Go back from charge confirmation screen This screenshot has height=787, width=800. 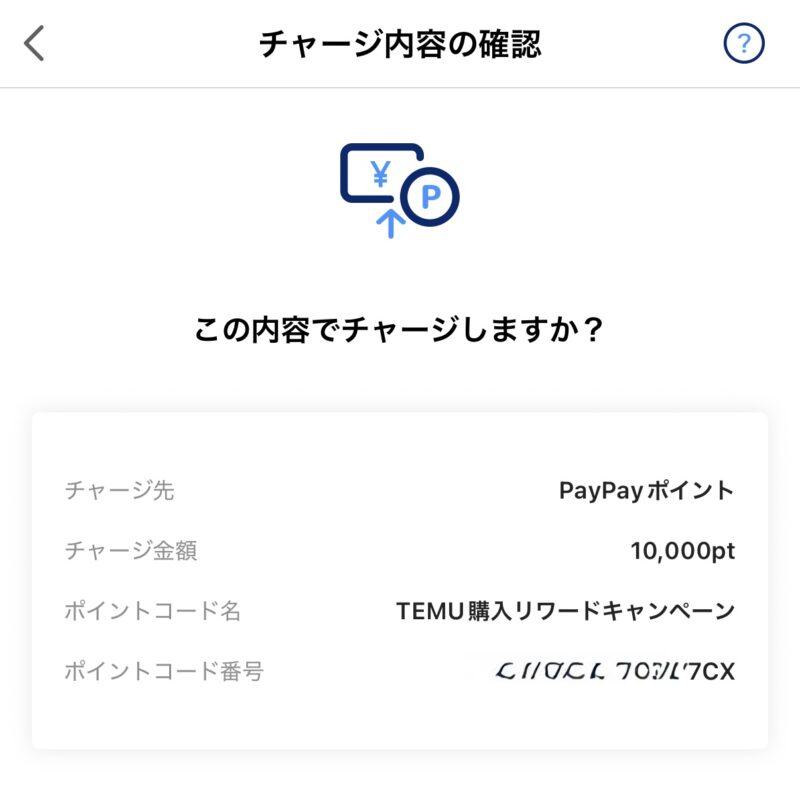pyautogui.click(x=35, y=44)
